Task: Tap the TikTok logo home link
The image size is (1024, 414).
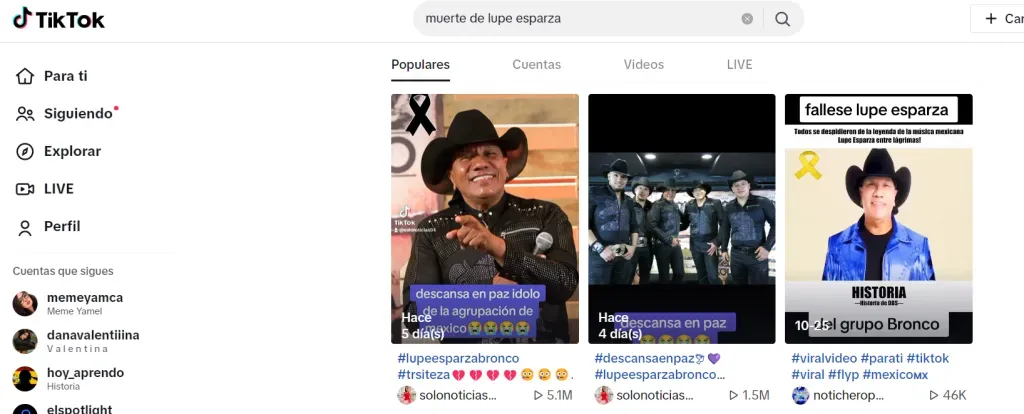Action: point(58,19)
